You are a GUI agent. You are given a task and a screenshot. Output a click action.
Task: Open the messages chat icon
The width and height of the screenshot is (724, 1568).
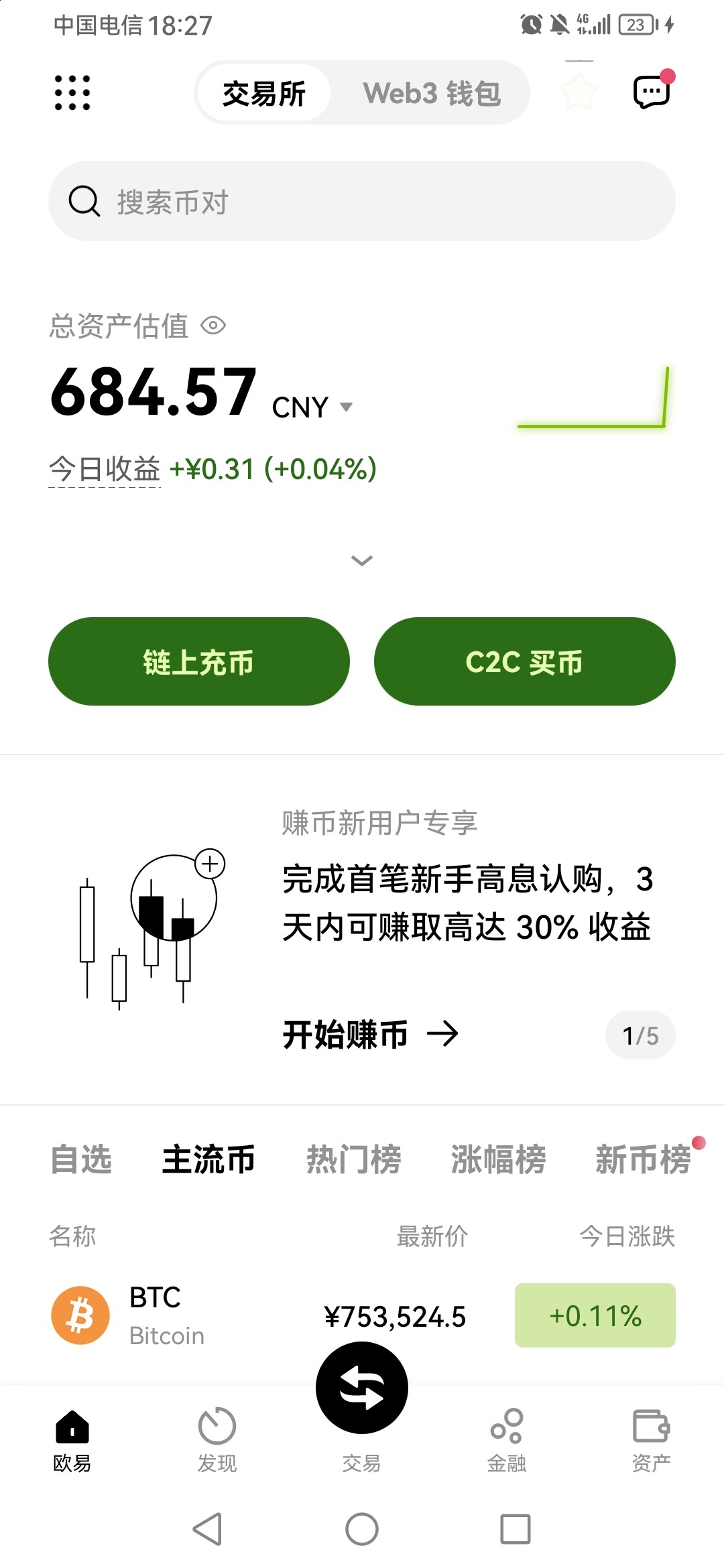pos(652,92)
